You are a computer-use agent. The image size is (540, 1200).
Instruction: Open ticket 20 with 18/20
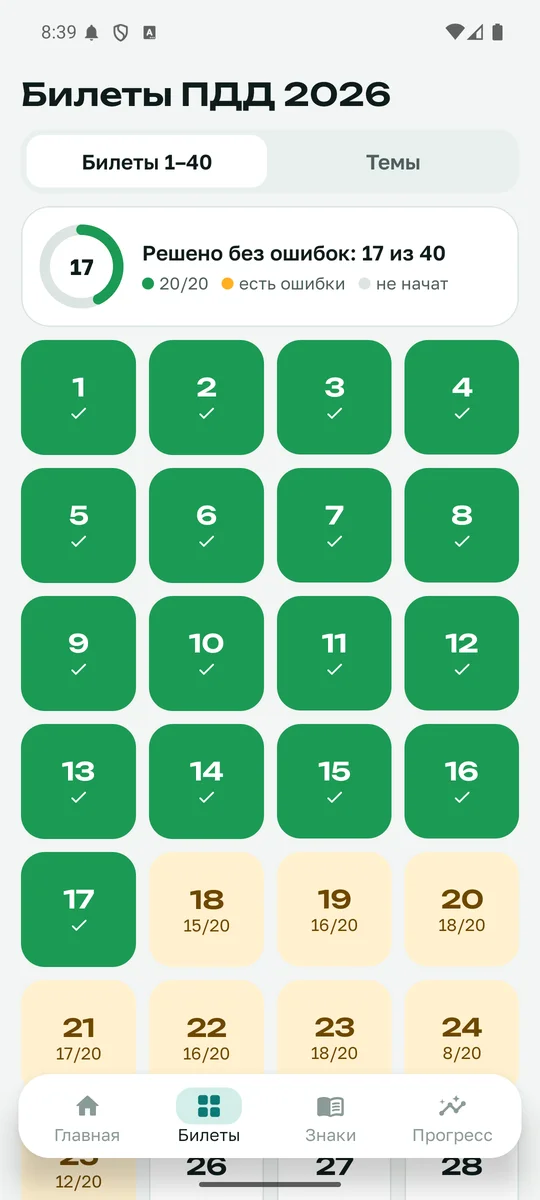[462, 909]
